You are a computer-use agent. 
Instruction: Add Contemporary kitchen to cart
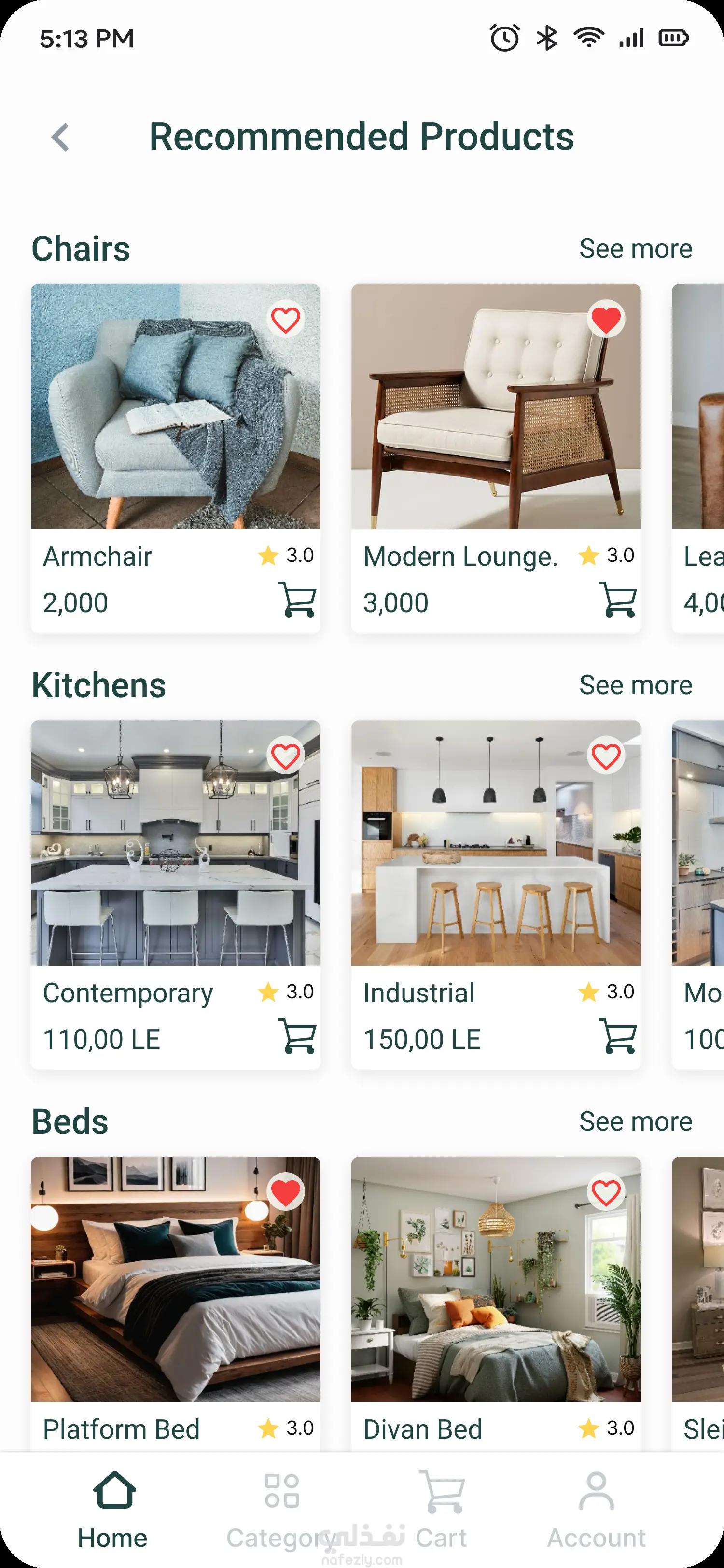point(297,1036)
